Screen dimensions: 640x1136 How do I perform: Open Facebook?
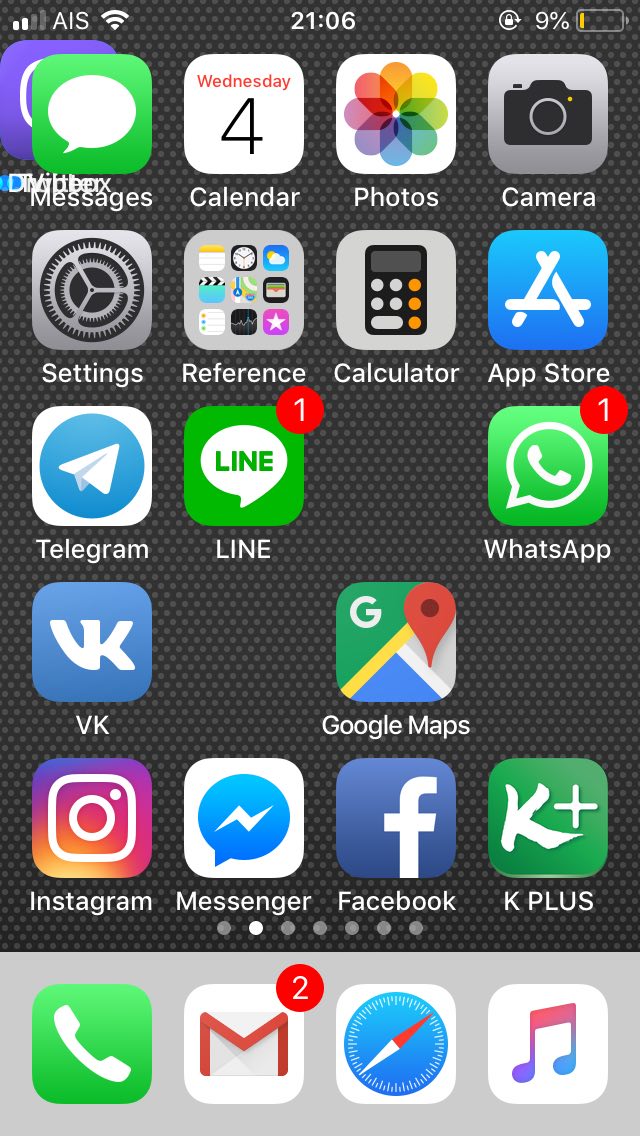(396, 818)
